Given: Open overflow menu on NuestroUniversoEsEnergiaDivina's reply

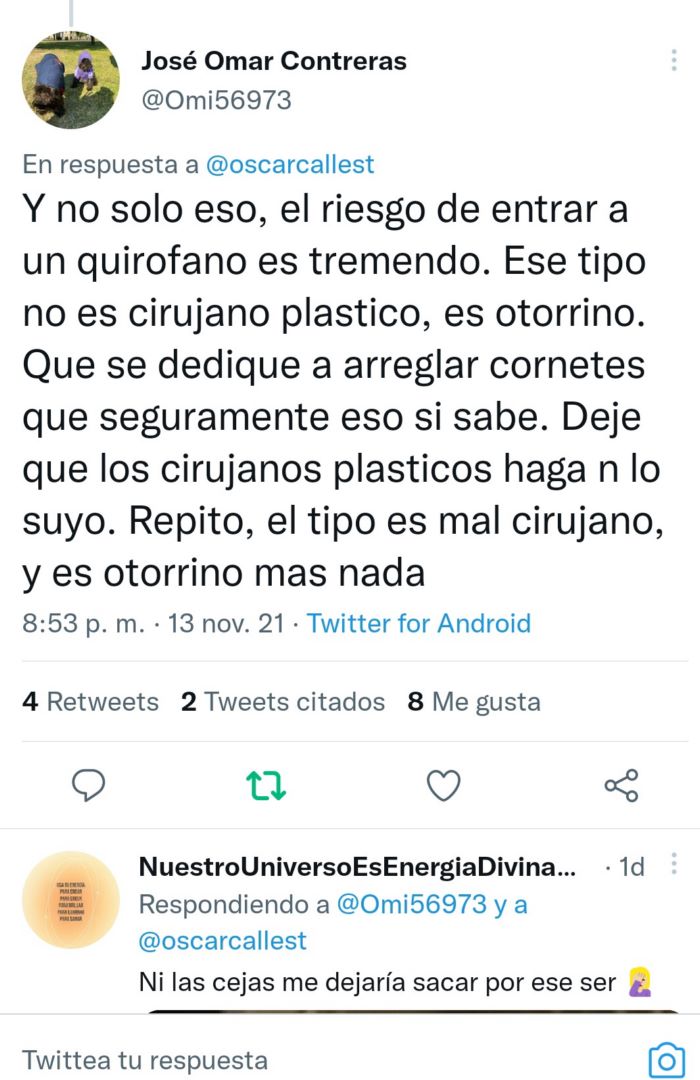Looking at the screenshot, I should click(x=675, y=863).
